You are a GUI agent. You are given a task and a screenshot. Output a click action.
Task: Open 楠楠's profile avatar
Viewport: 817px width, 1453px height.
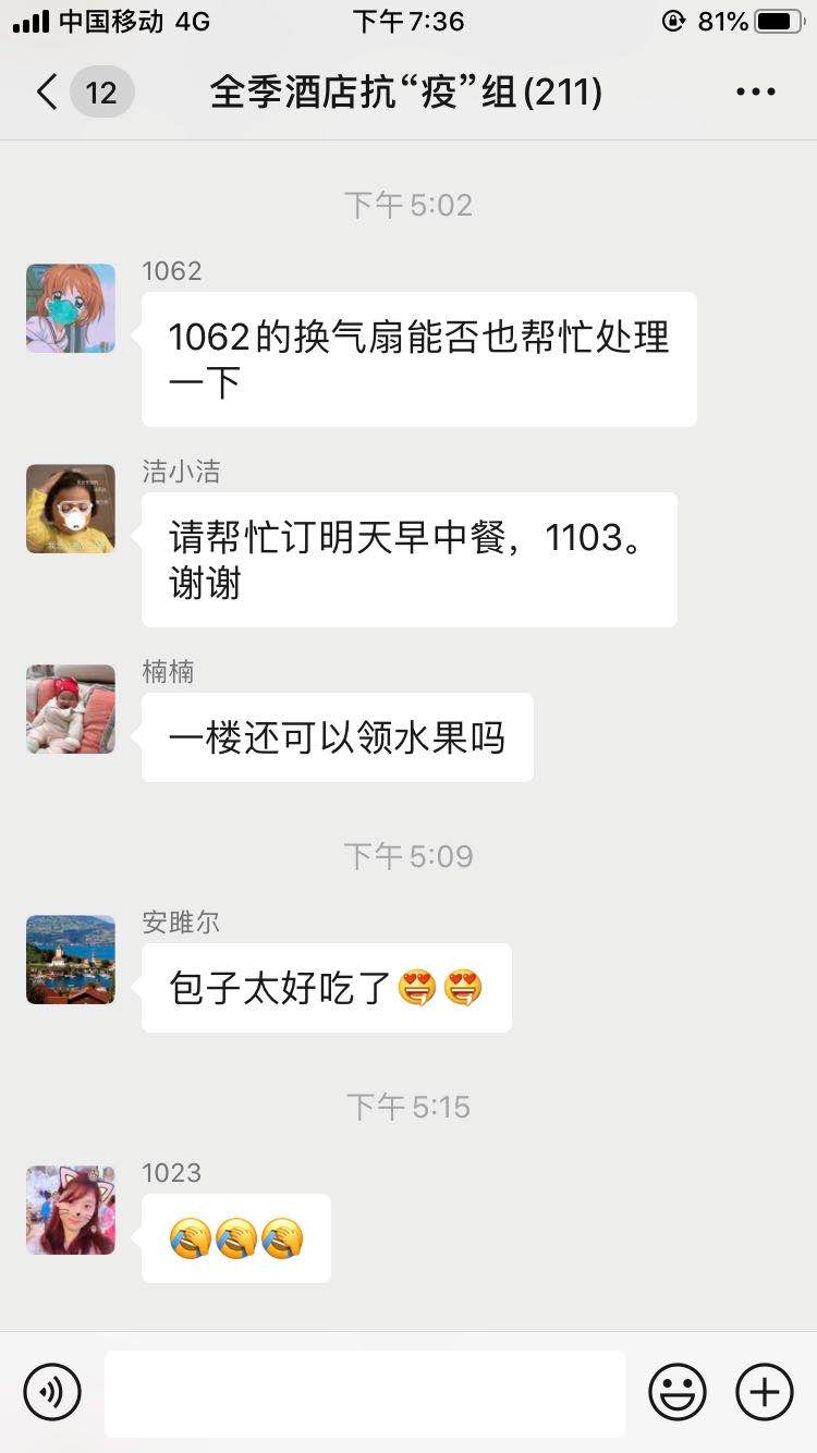coord(70,708)
